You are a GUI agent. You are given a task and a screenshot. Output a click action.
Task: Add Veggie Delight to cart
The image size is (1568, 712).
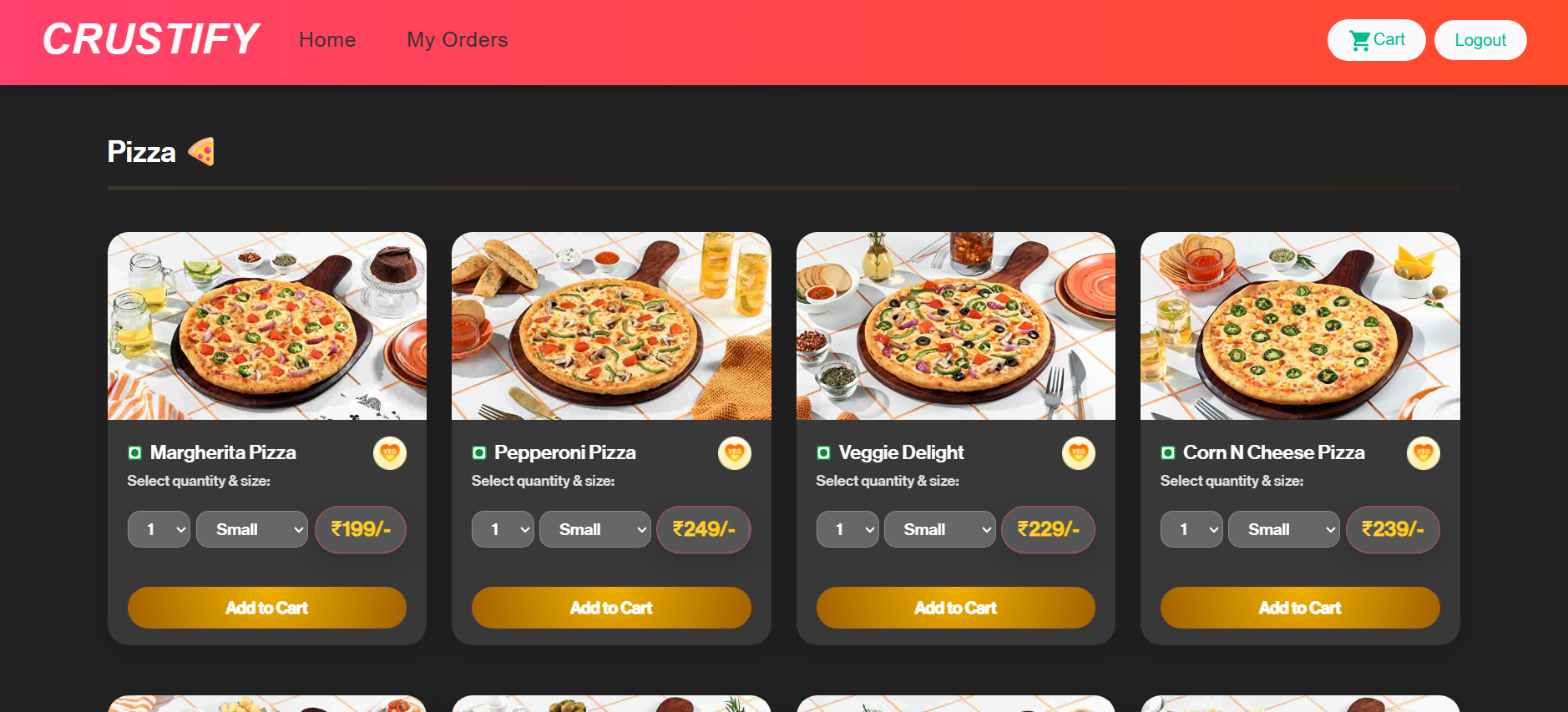(955, 608)
